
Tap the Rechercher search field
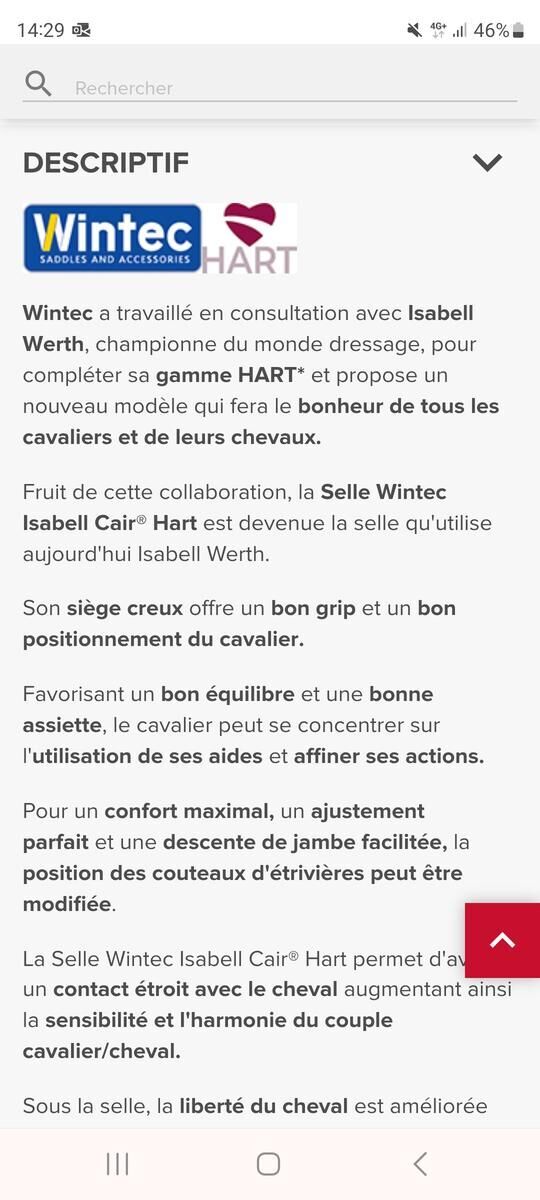270,87
